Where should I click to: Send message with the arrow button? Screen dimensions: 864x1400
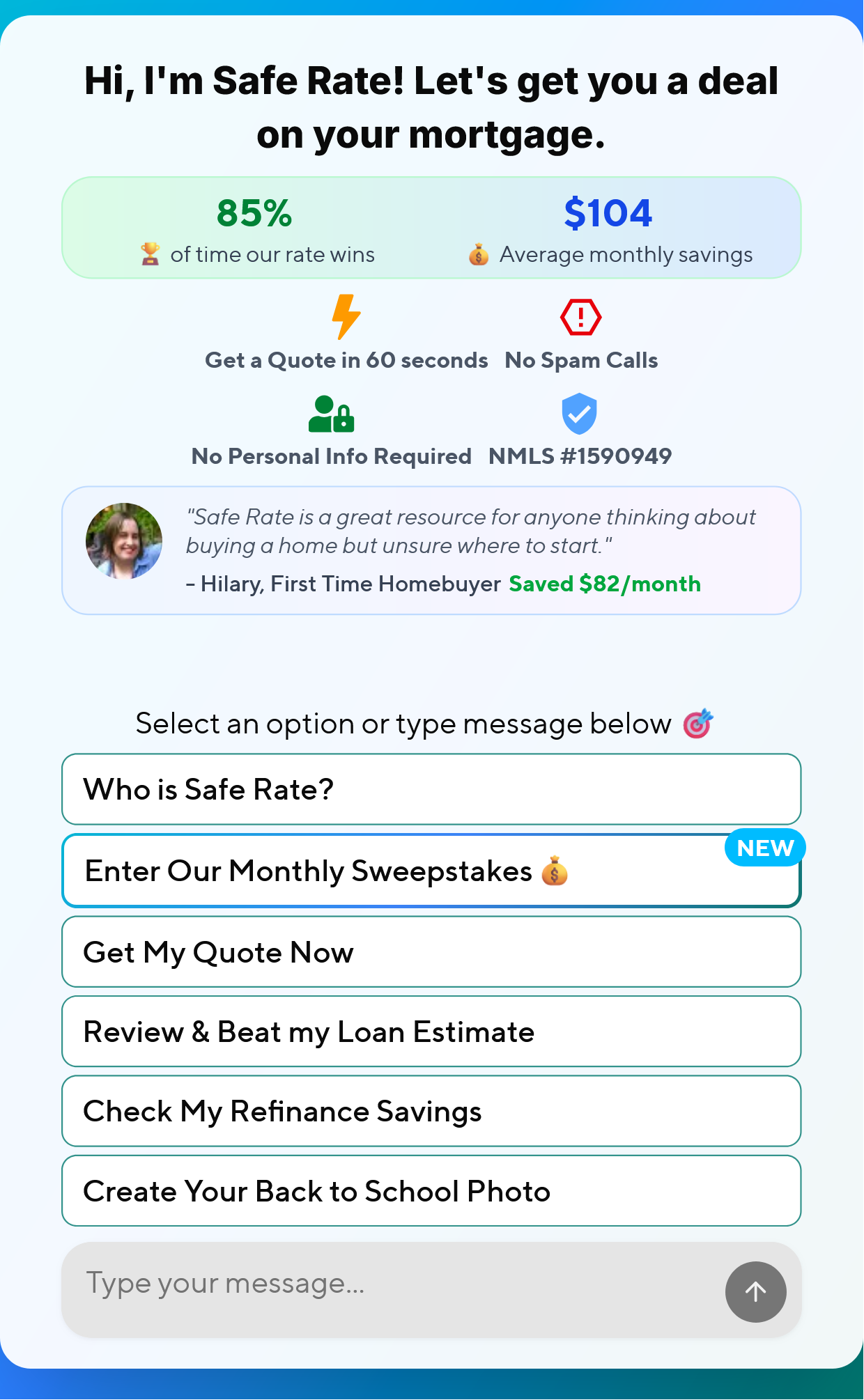755,1291
